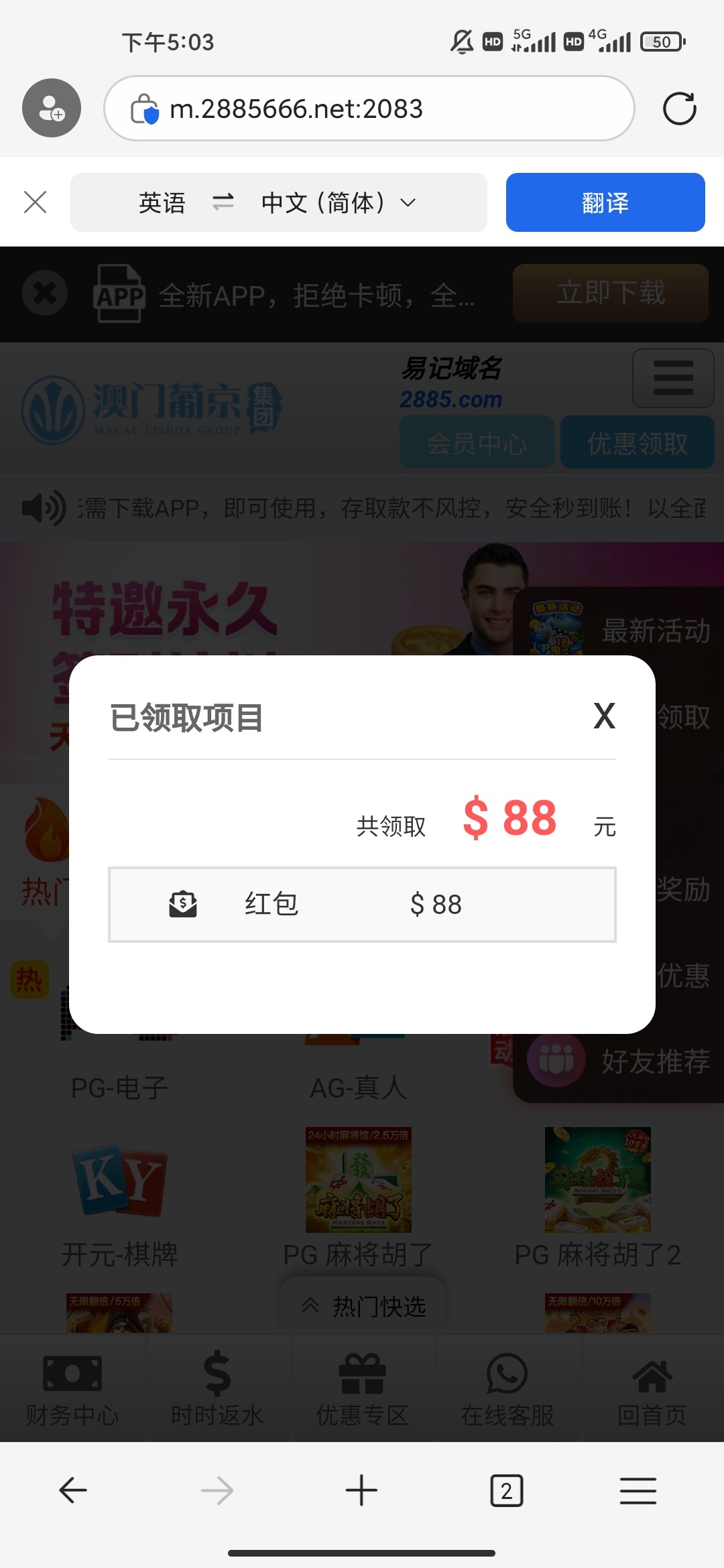Dismiss the translation bar
The height and width of the screenshot is (1568, 724).
point(35,202)
